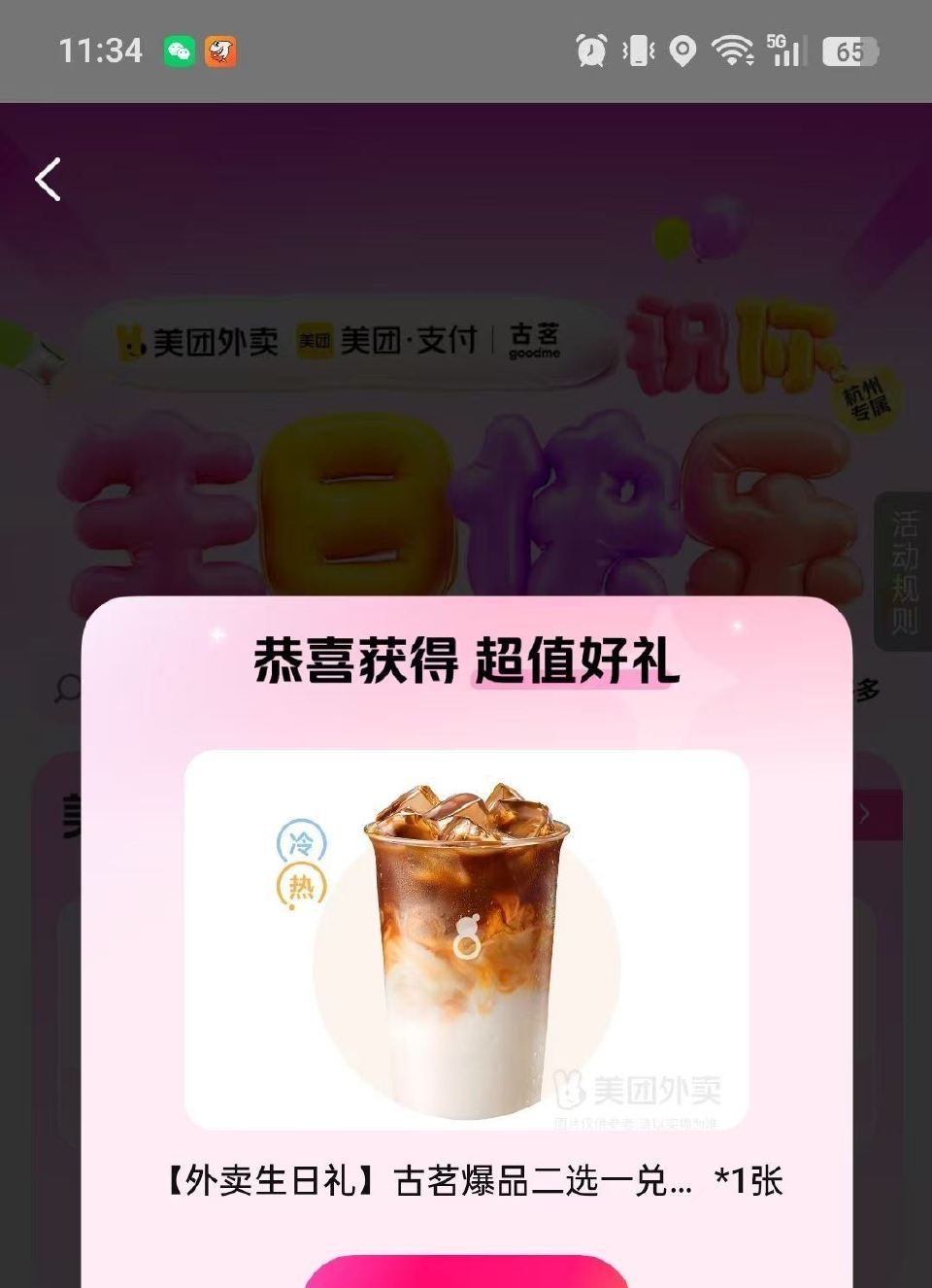The width and height of the screenshot is (932, 1288).
Task: Tap the 【外卖生日礼】古茗爆品二选一 coupon name
Action: [427, 1183]
